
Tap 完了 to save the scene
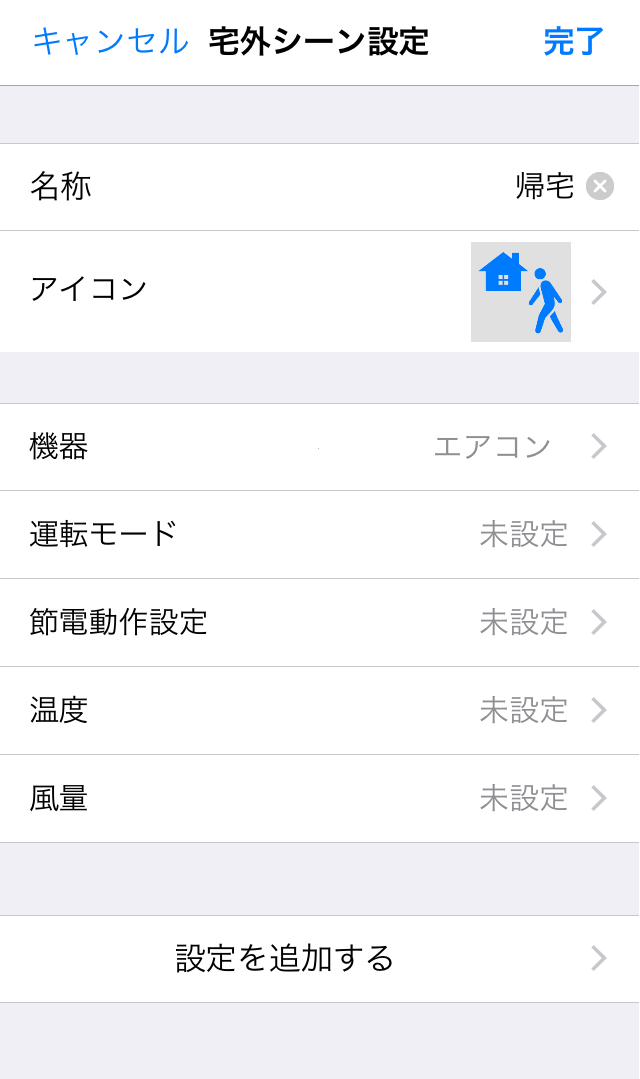[x=574, y=42]
